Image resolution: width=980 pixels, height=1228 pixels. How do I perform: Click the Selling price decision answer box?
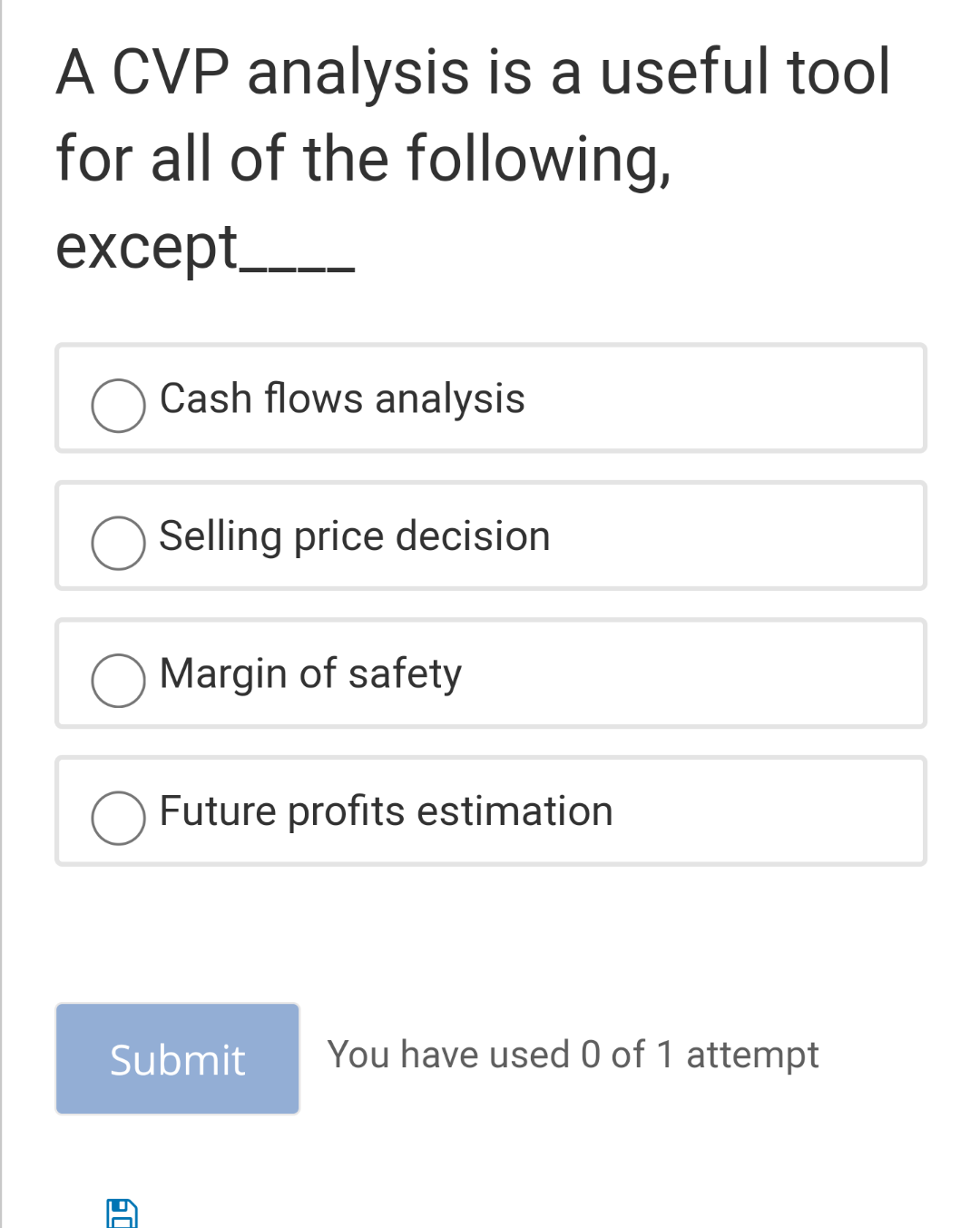click(x=490, y=535)
